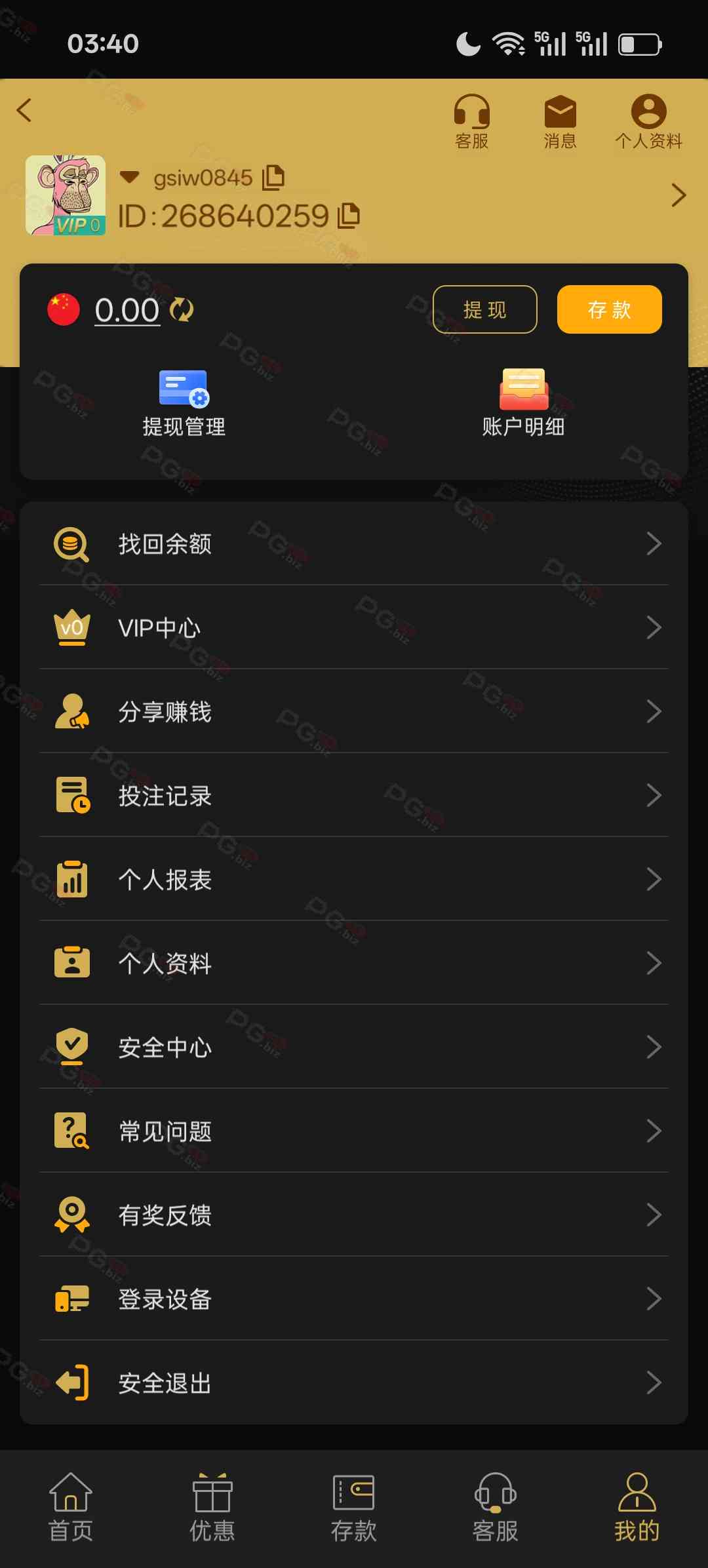Viewport: 708px width, 1568px height.
Task: Tap the 提现 withdraw button
Action: pos(484,309)
